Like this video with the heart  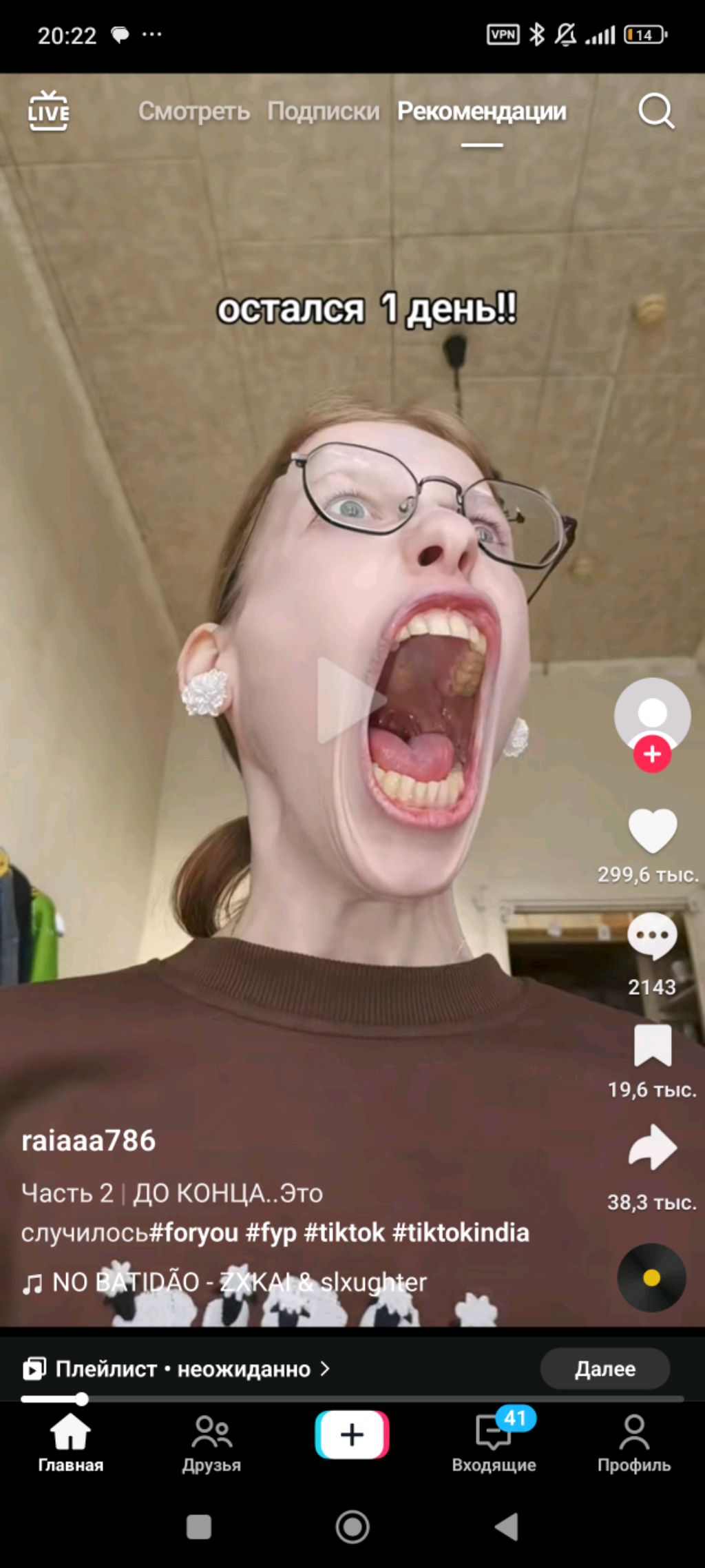coord(652,830)
